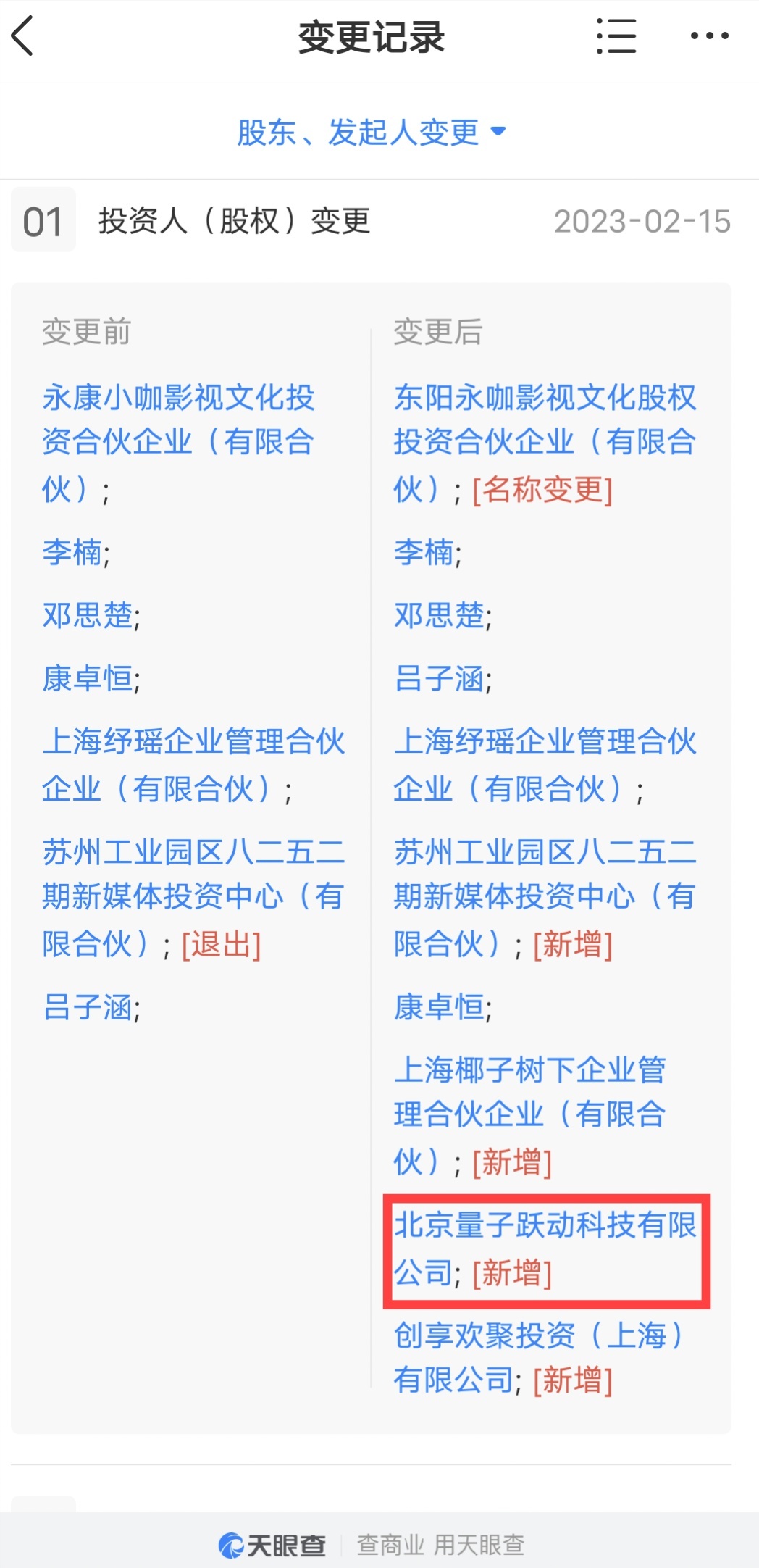Open the three-dot overflow menu
This screenshot has height=1568, width=759.
pyautogui.click(x=709, y=36)
